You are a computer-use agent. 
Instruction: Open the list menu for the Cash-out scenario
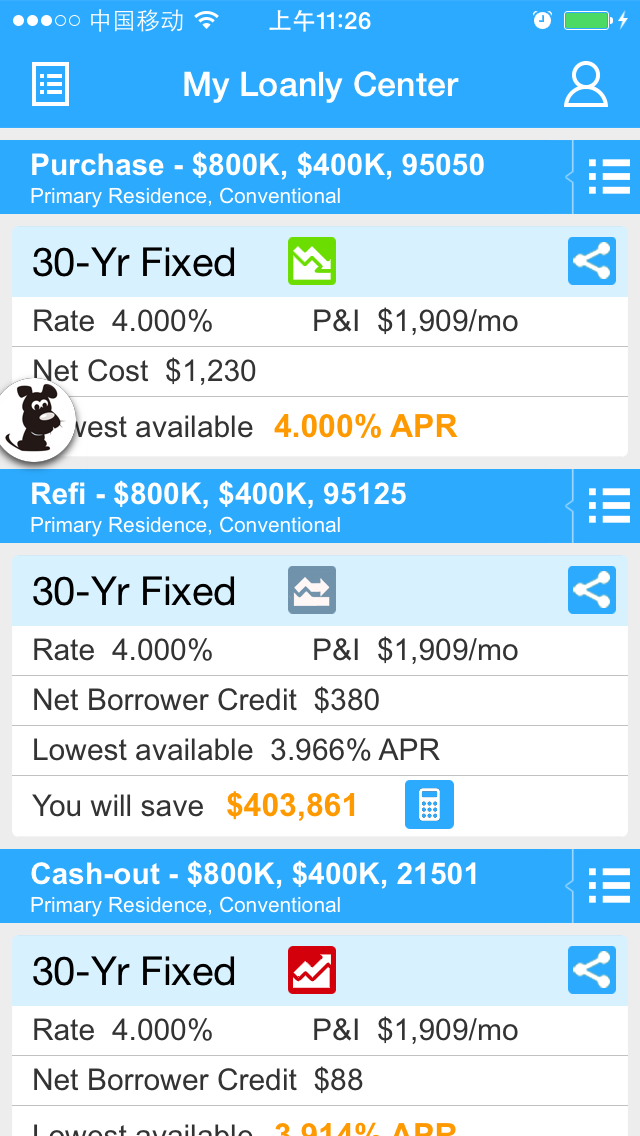(608, 886)
